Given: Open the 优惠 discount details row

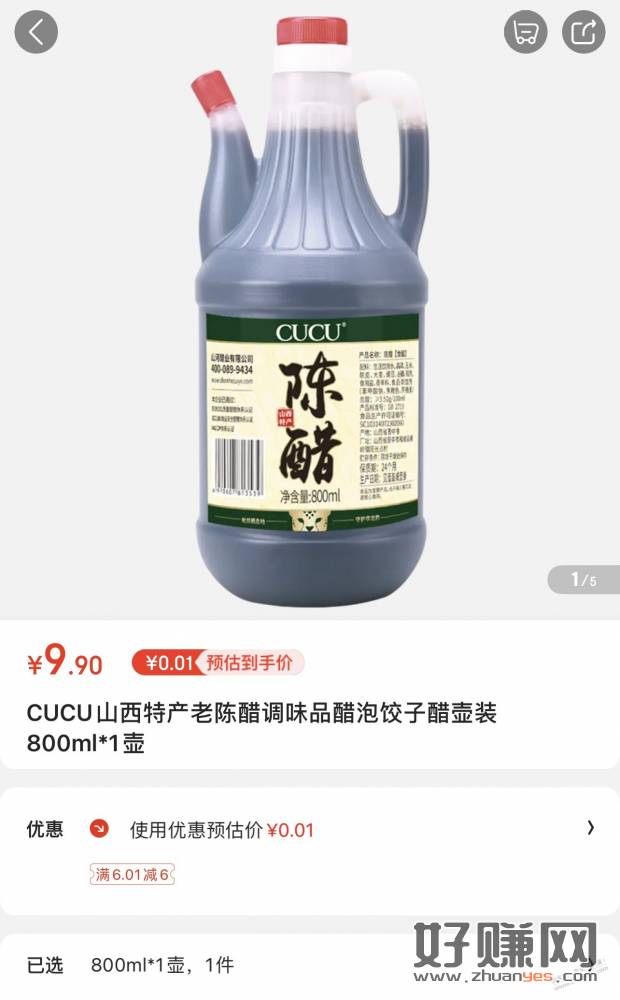Looking at the screenshot, I should pos(310,852).
